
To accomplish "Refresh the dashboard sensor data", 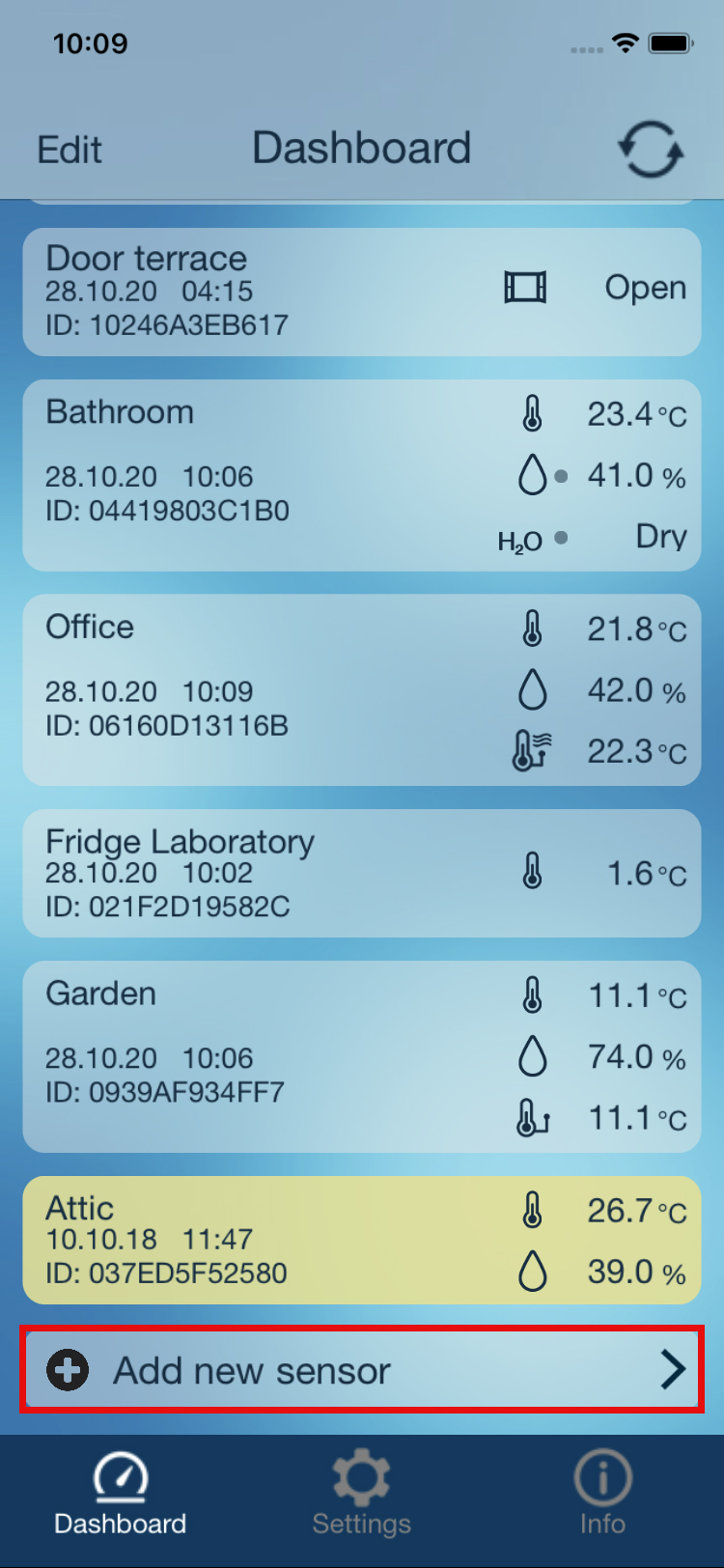I will point(651,150).
